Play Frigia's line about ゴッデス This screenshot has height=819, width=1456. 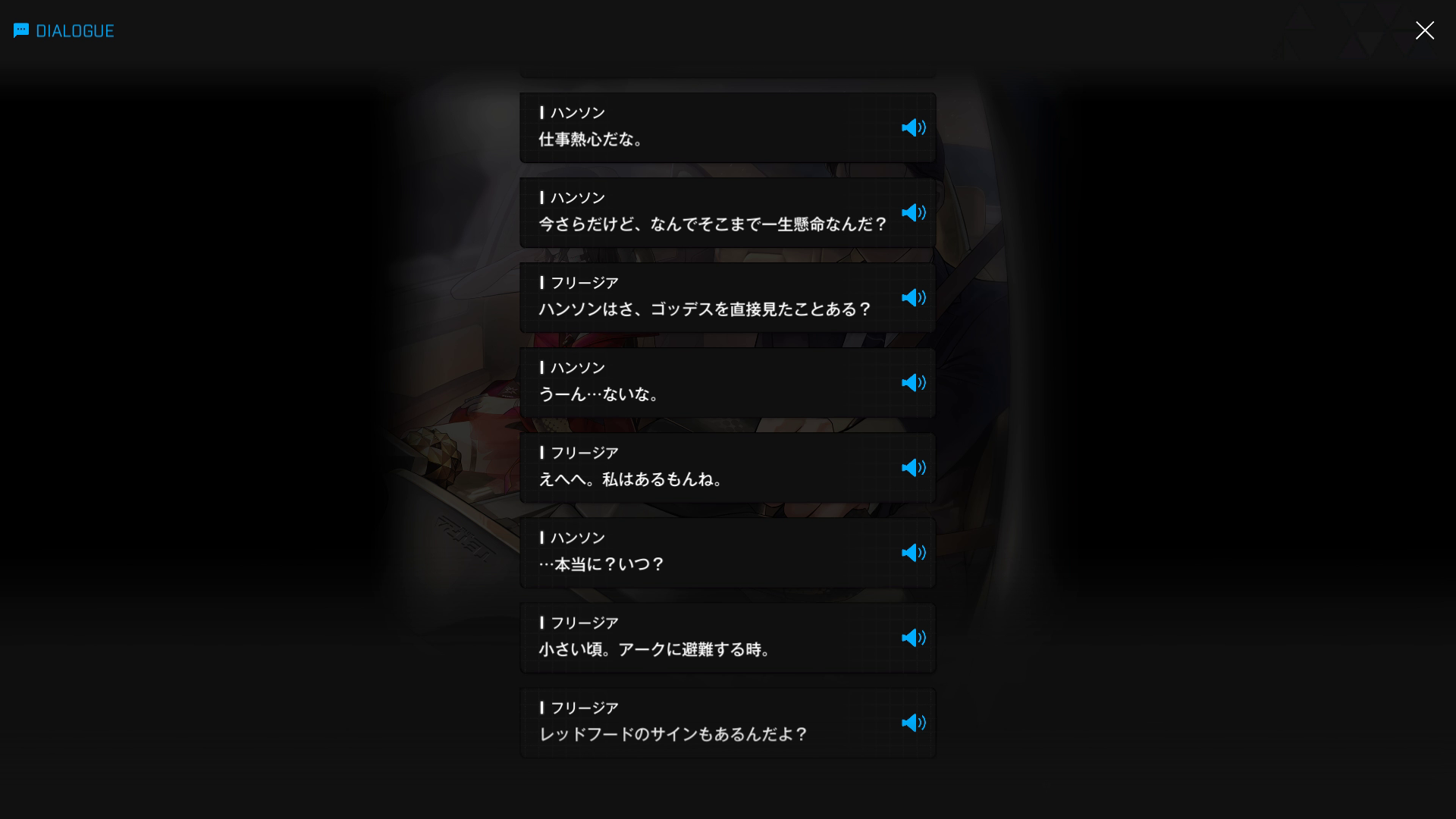[x=913, y=297]
